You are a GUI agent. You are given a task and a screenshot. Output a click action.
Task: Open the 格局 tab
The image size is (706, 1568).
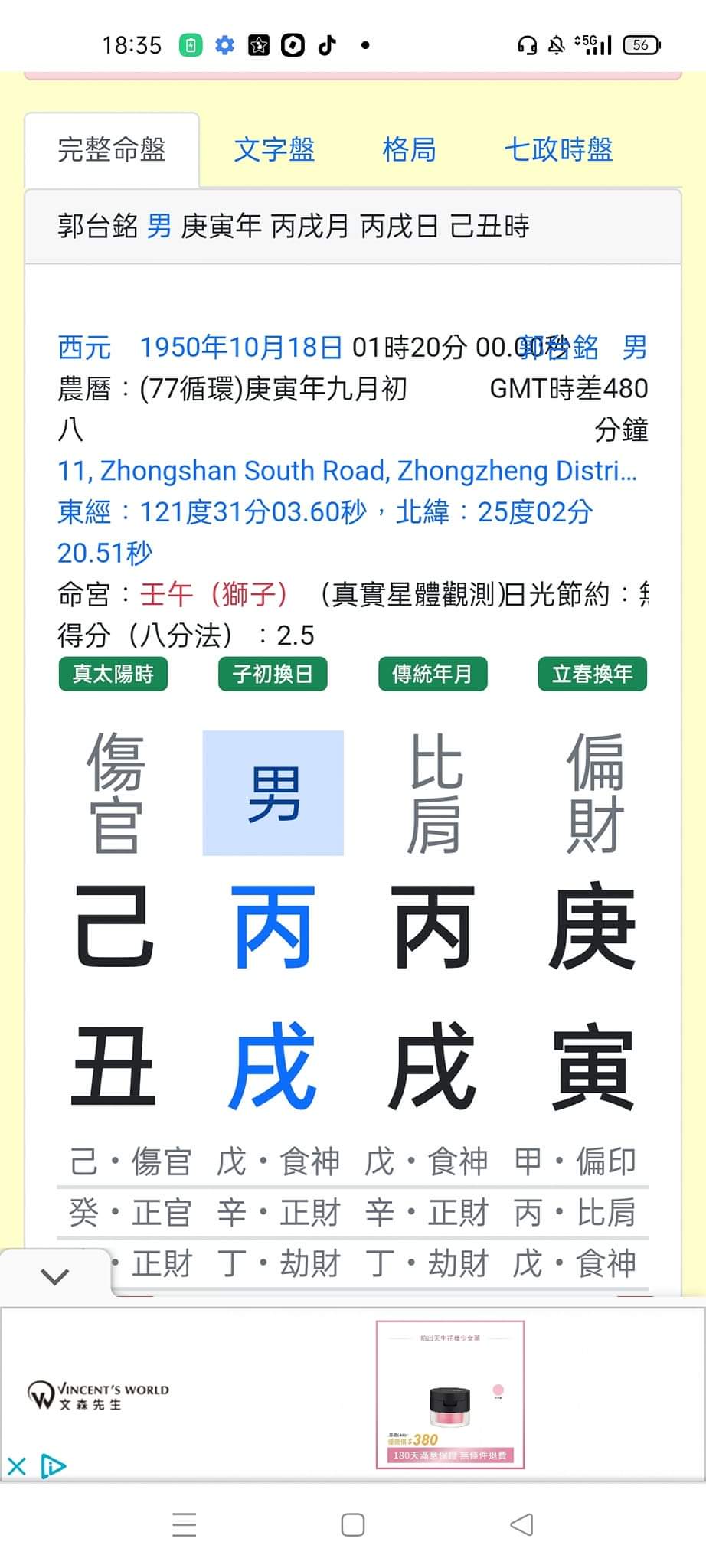click(409, 149)
